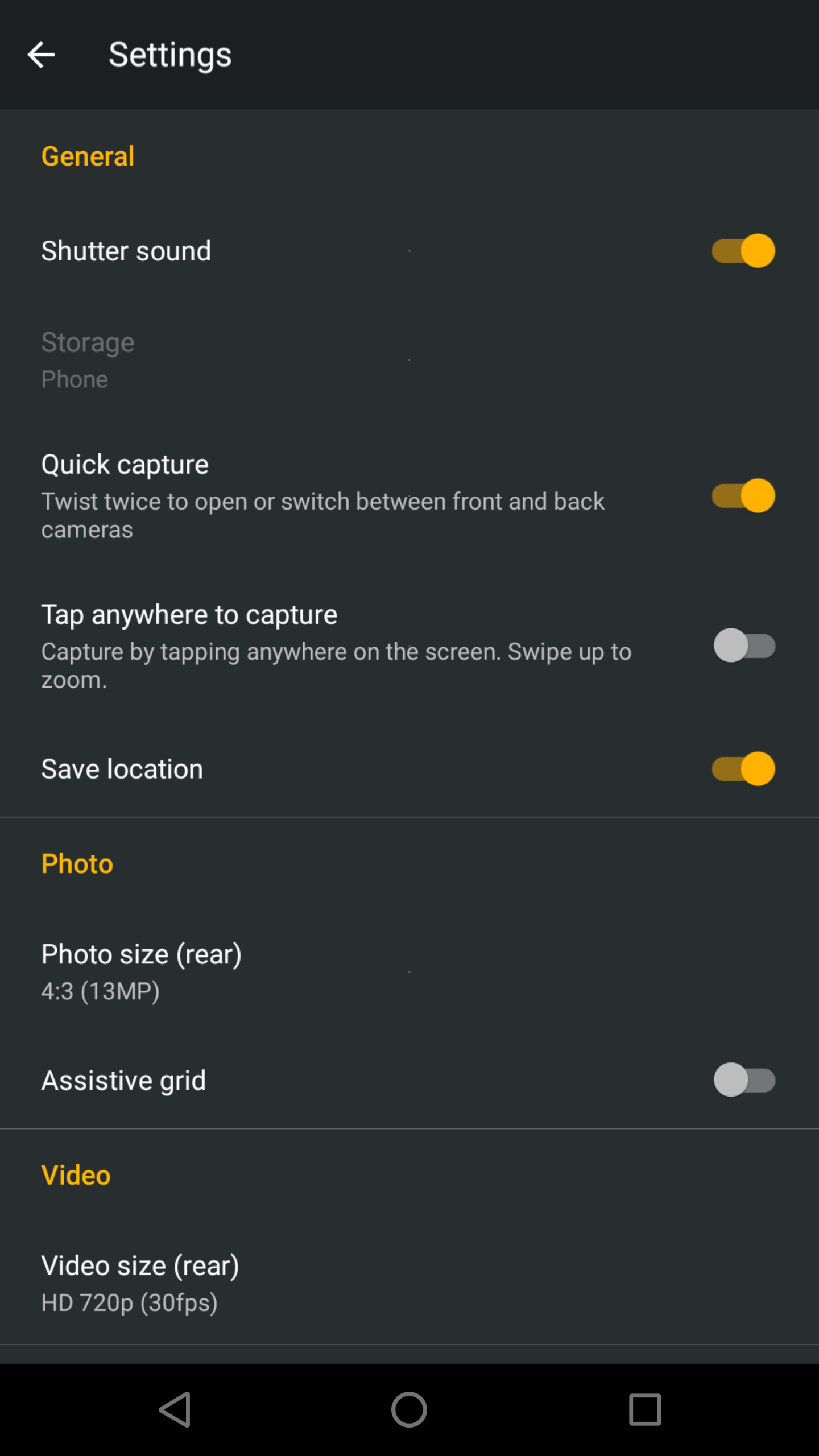This screenshot has height=1456, width=819.
Task: Select the General section header
Action: 87,155
